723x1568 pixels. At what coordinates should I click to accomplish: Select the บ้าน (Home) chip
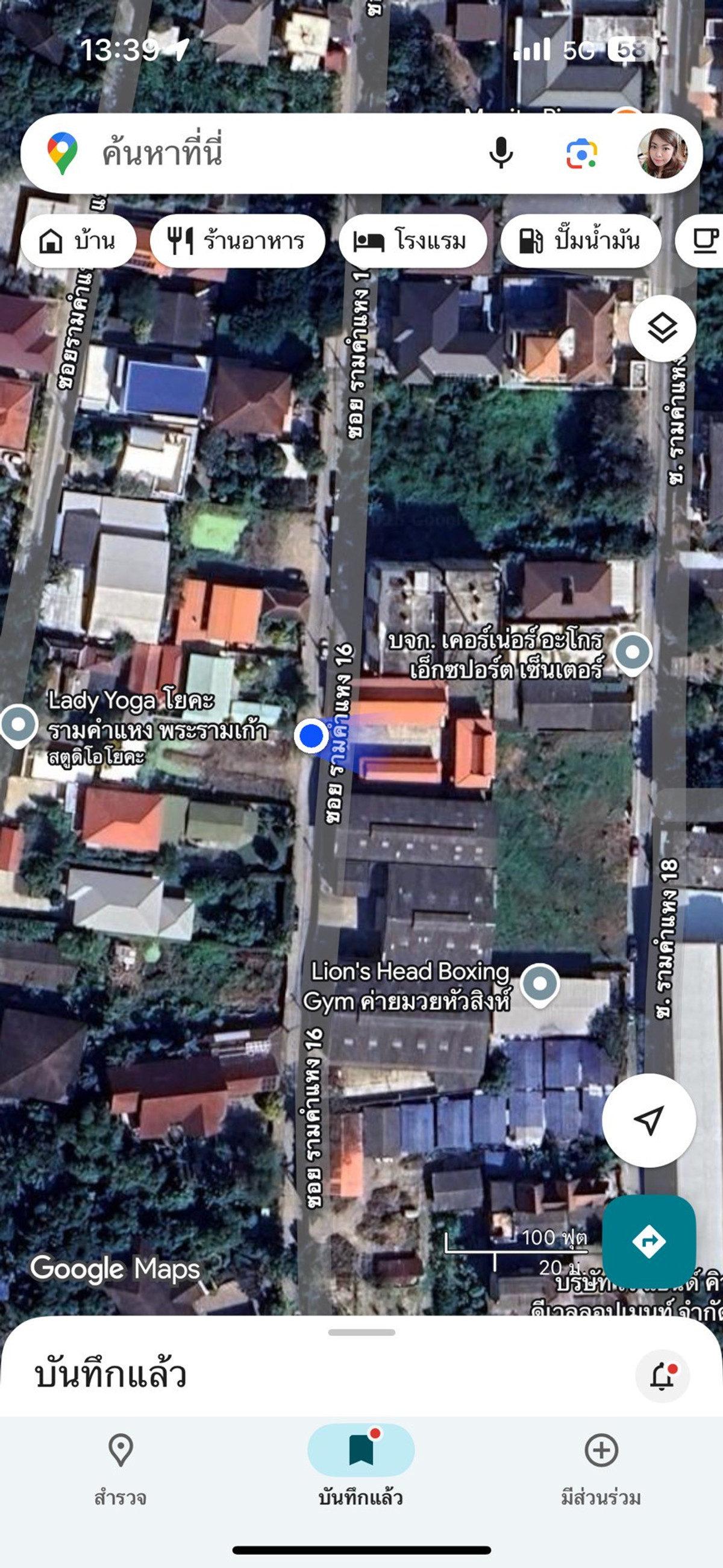click(78, 241)
